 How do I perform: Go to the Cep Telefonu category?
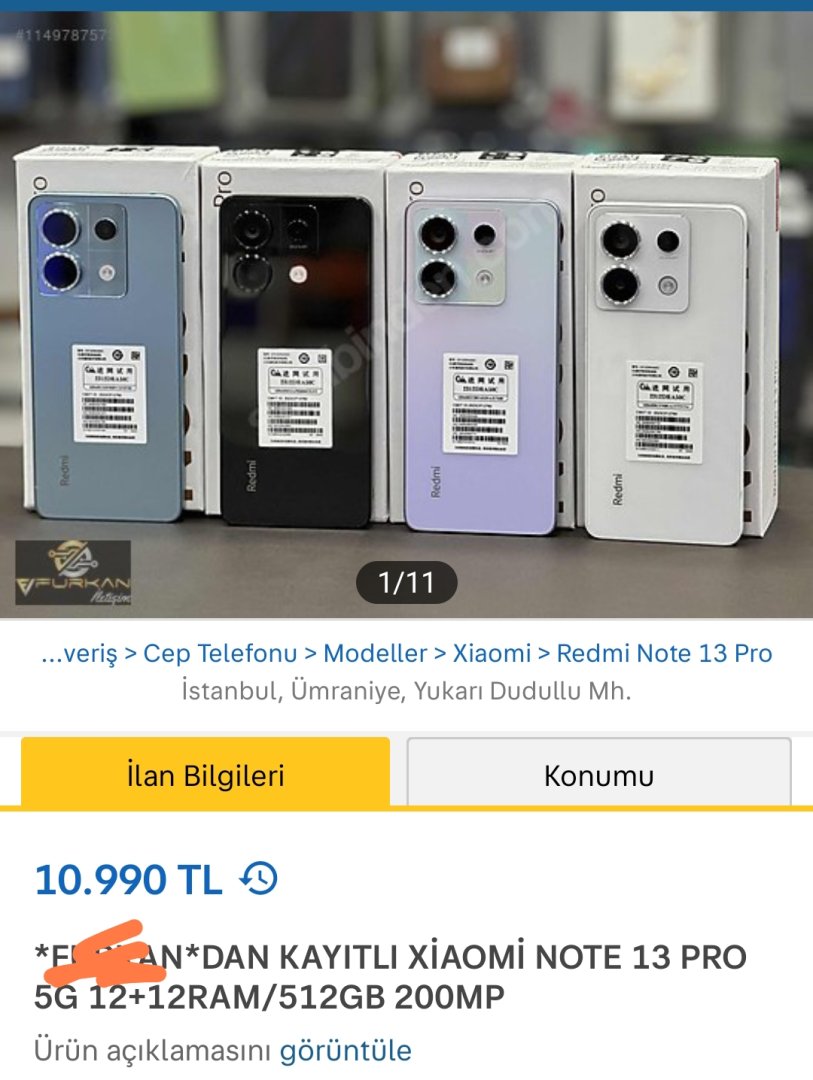pos(220,654)
